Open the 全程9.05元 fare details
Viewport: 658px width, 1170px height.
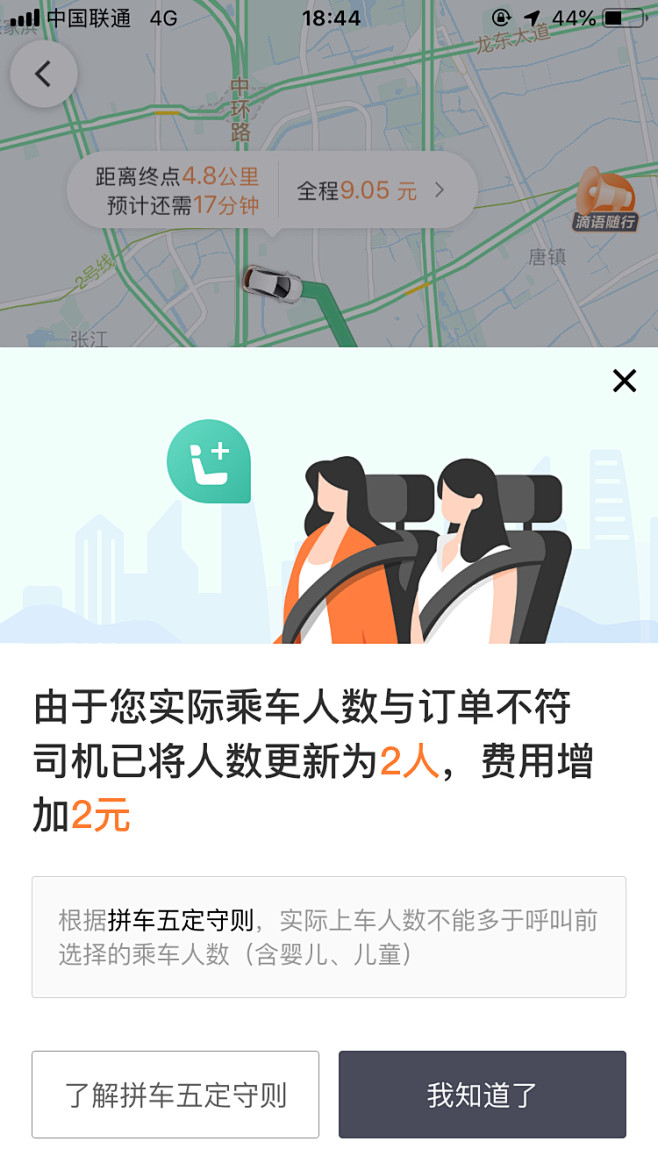point(371,191)
